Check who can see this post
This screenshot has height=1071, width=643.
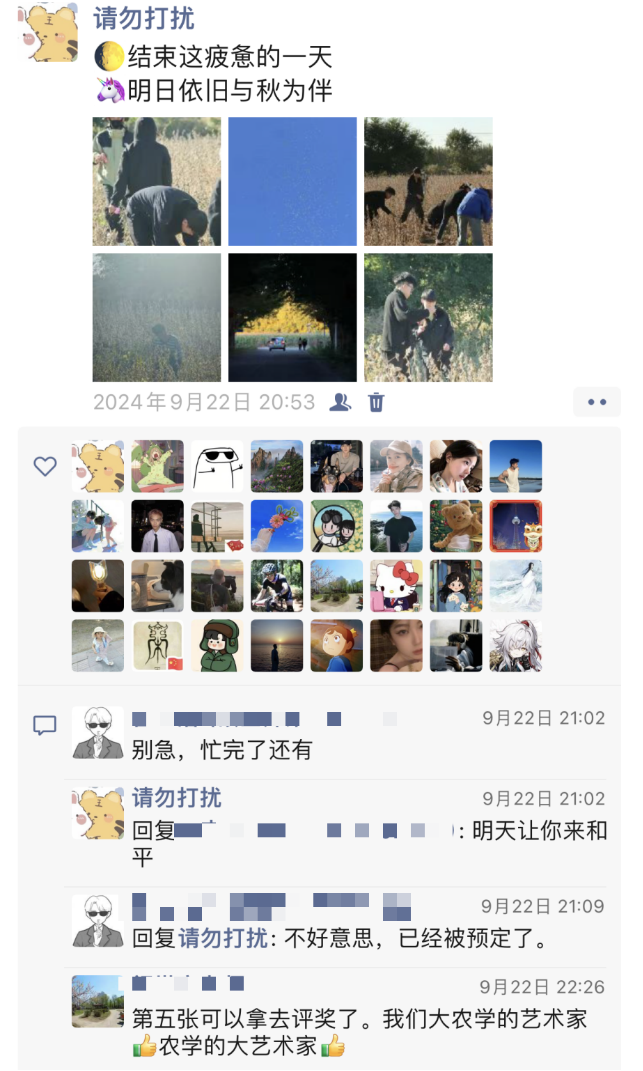click(341, 402)
